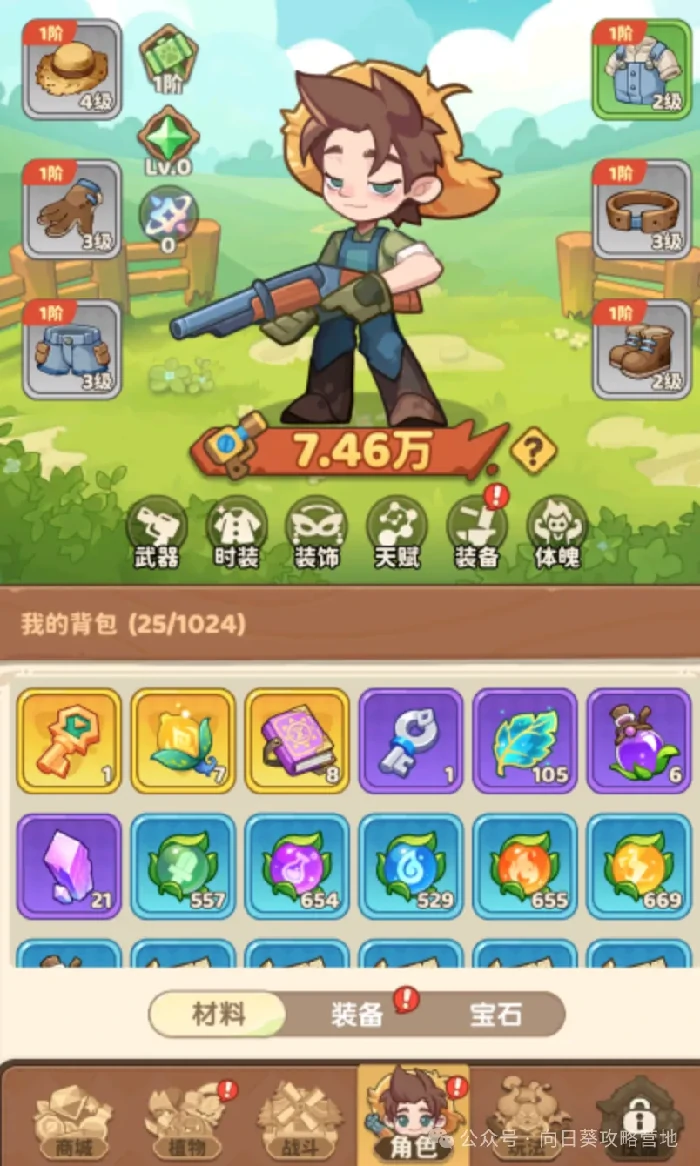Screen dimensions: 700x1166
Task: Go to the 商城 shop tab
Action: tap(73, 1118)
